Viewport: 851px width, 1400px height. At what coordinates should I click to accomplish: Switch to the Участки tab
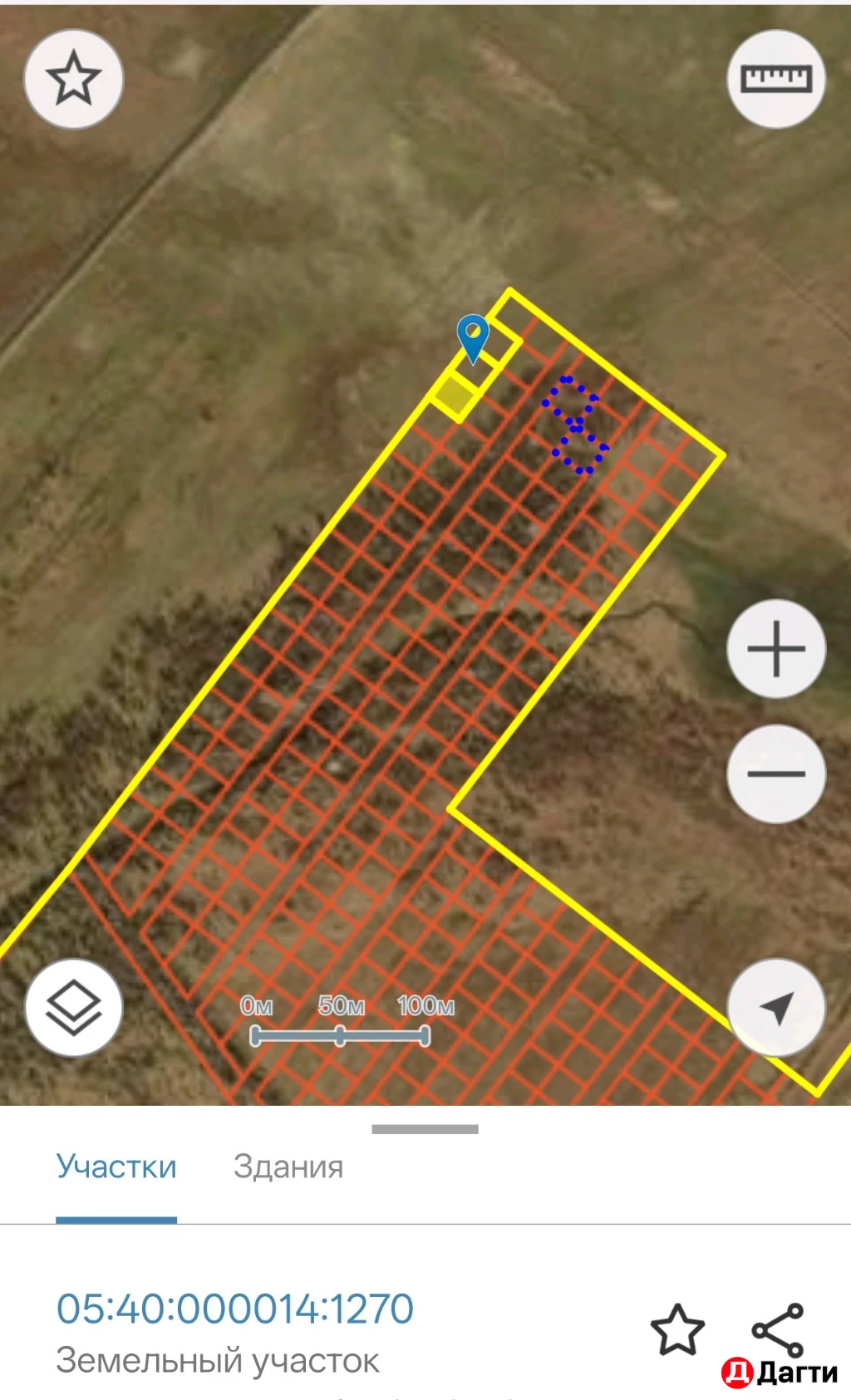(116, 1167)
